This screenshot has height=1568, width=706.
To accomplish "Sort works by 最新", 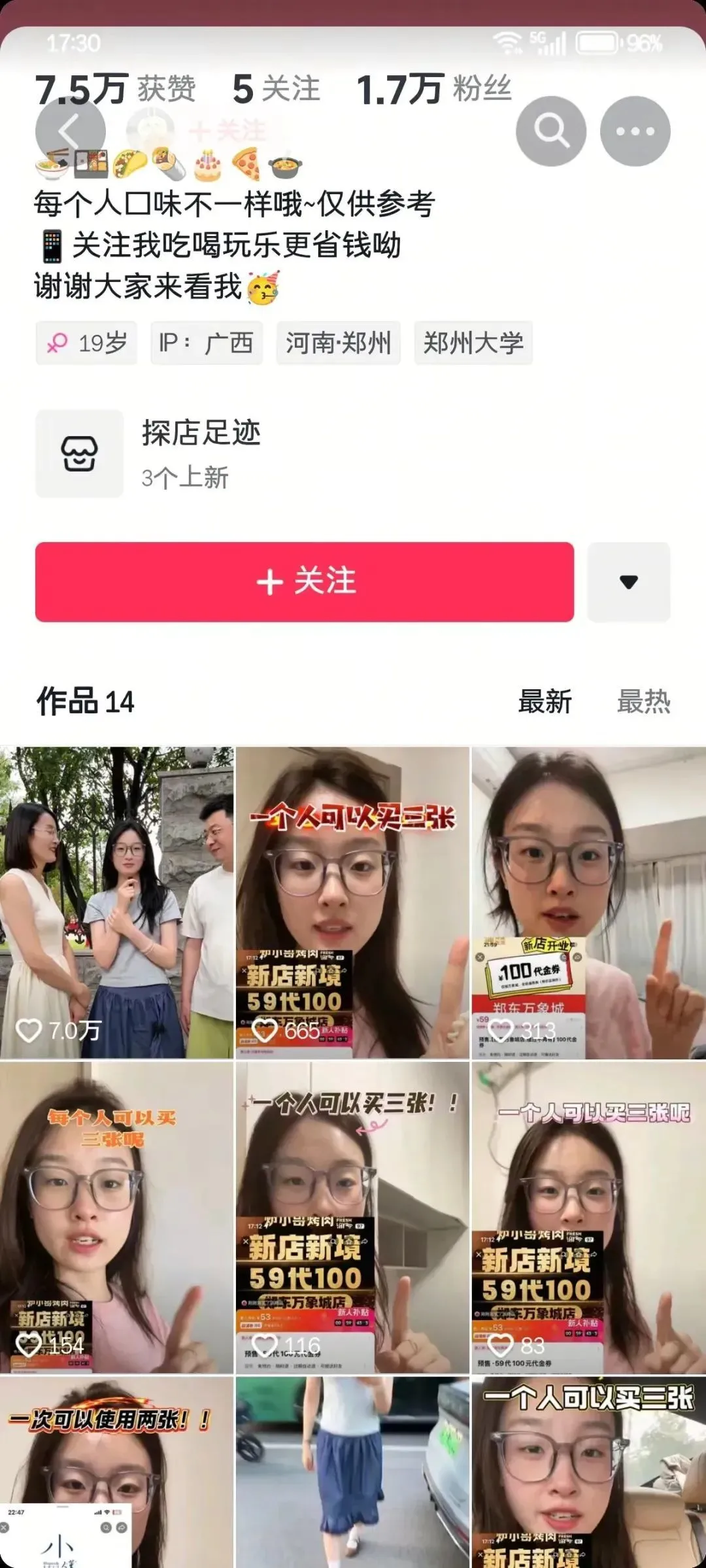I will click(545, 702).
